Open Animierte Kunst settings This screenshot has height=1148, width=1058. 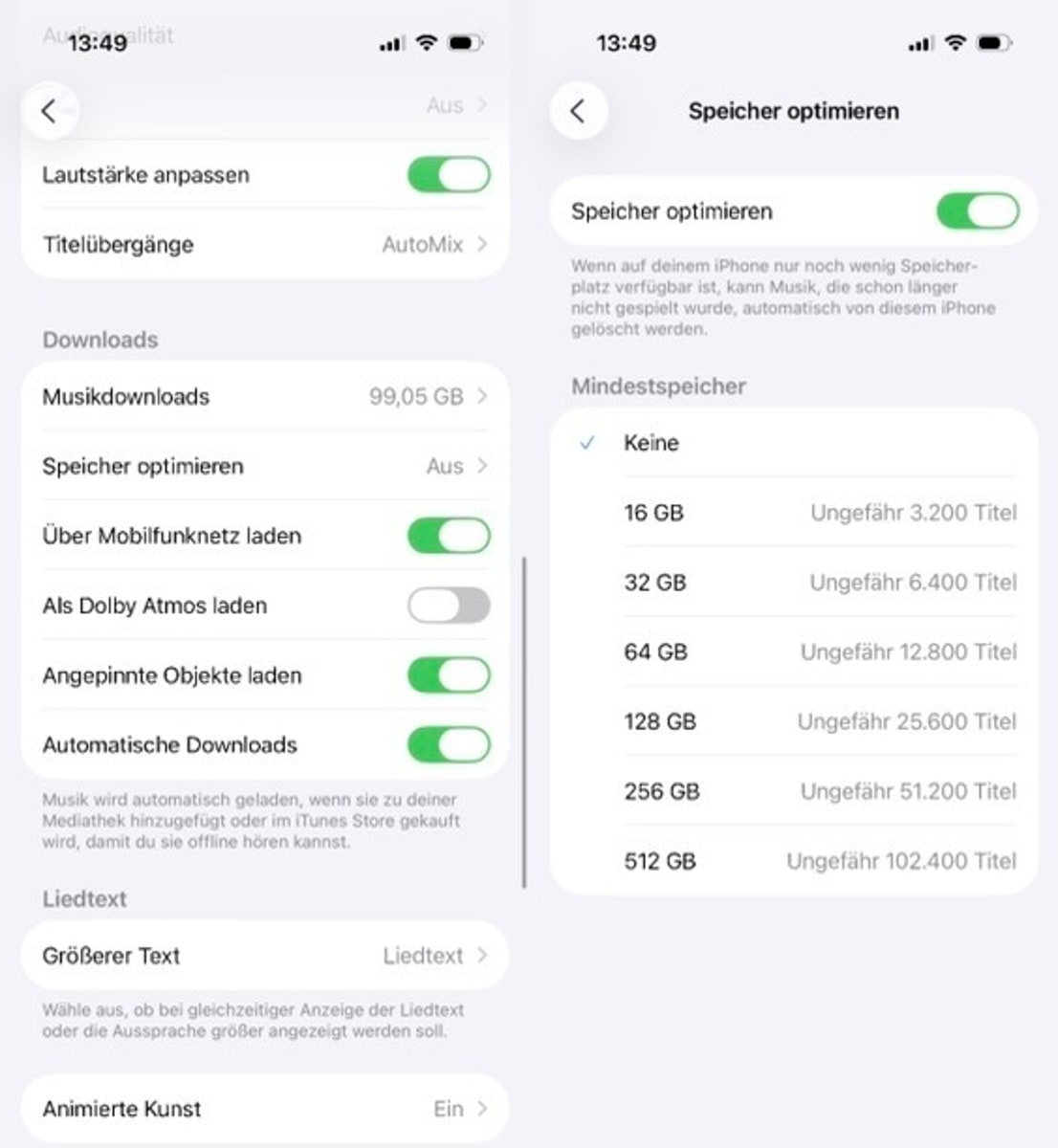(x=264, y=1109)
